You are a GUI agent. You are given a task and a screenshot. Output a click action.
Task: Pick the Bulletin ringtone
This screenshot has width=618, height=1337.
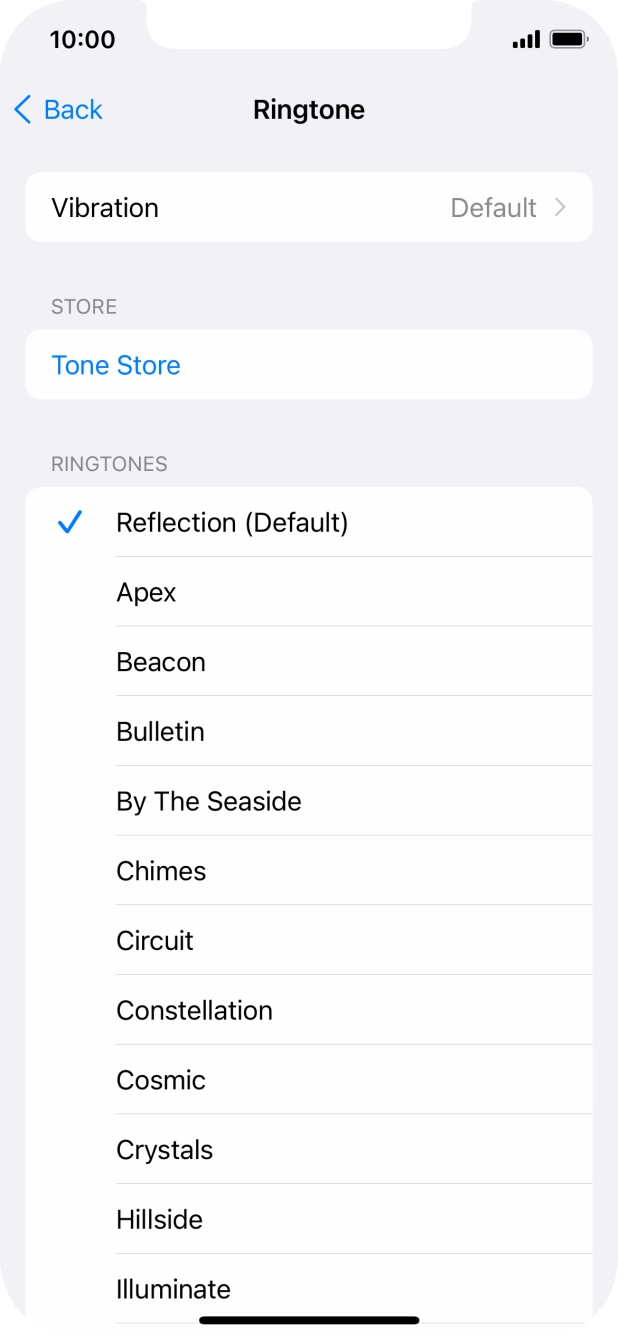309,731
